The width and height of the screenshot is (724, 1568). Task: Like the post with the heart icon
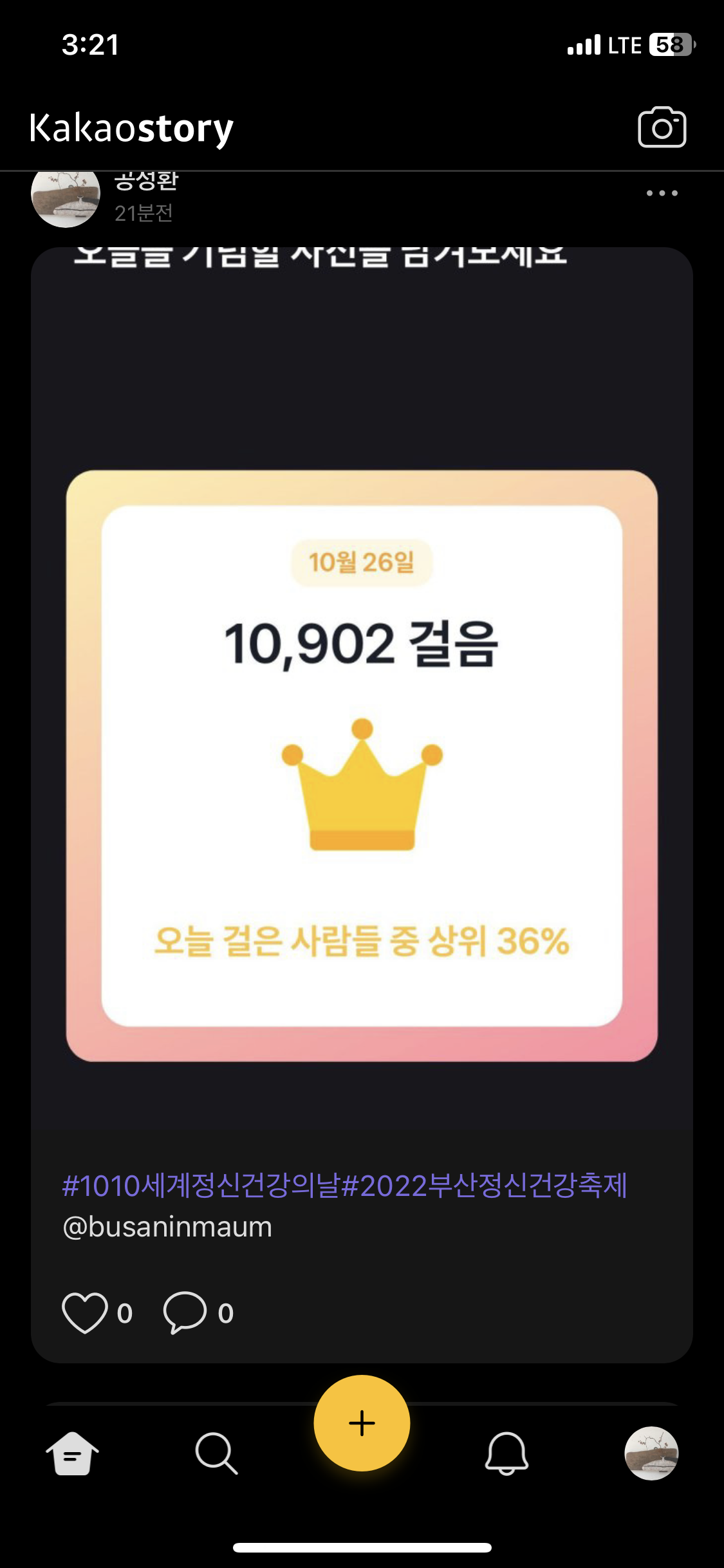tap(85, 1313)
